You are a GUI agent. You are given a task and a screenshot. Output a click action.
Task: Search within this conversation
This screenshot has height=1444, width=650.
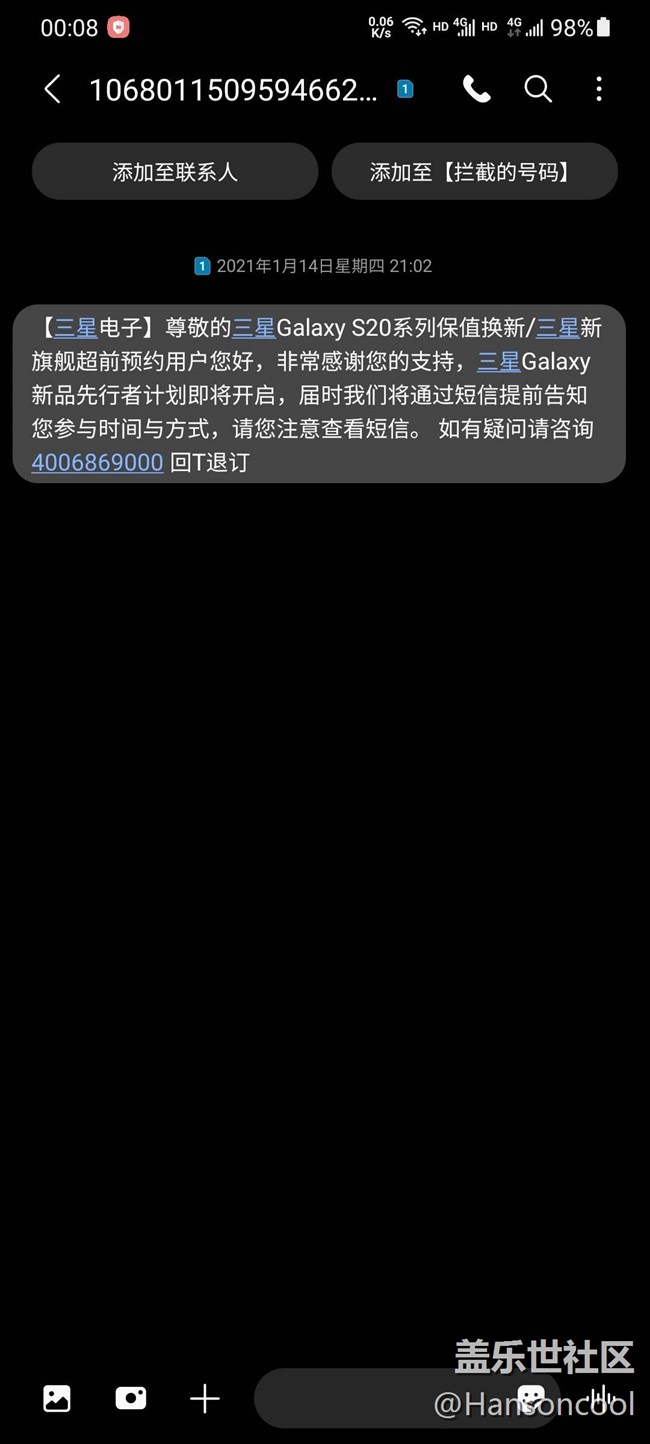pyautogui.click(x=538, y=90)
